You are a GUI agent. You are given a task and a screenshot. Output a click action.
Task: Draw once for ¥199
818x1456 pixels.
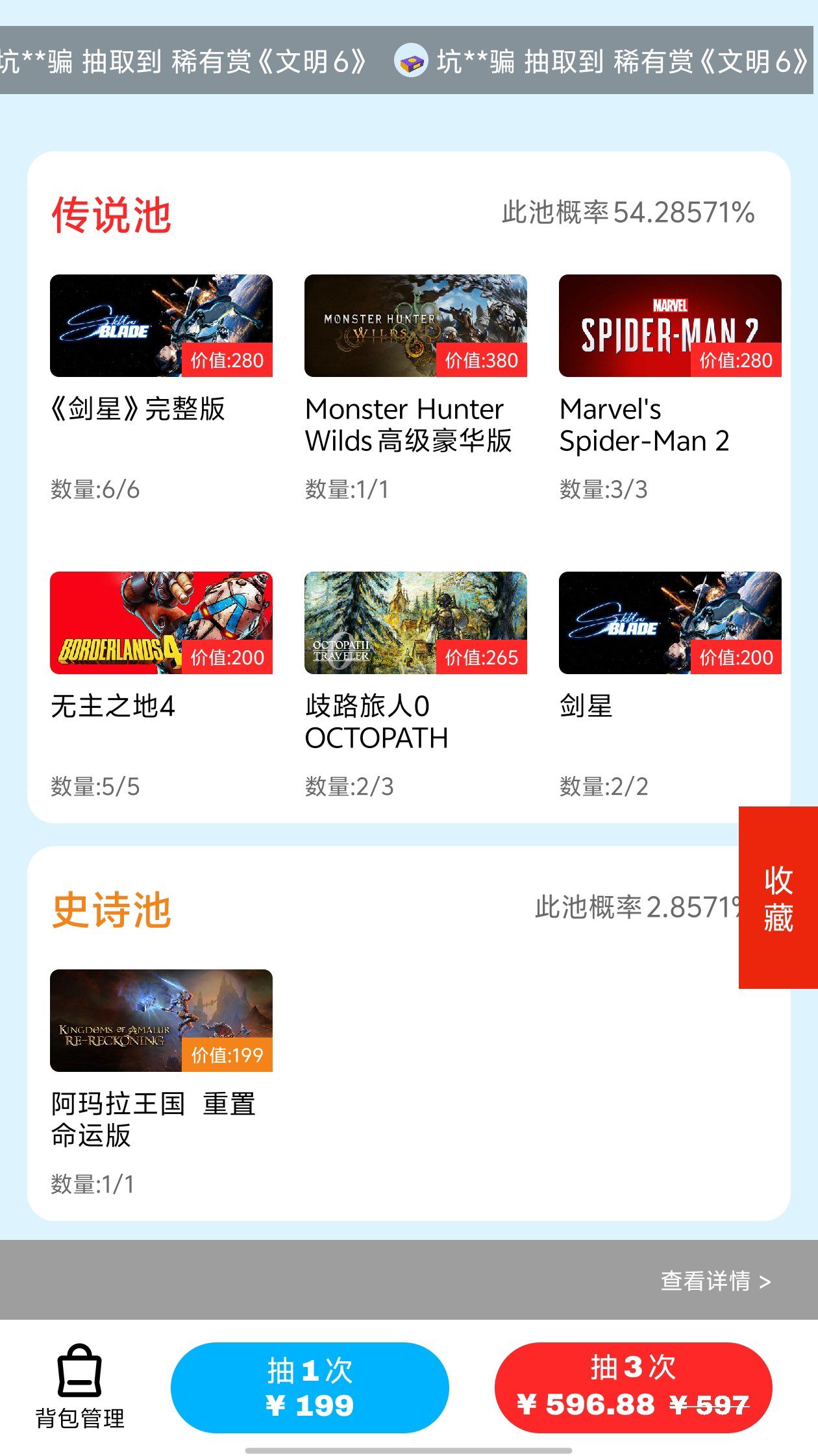(x=310, y=1387)
